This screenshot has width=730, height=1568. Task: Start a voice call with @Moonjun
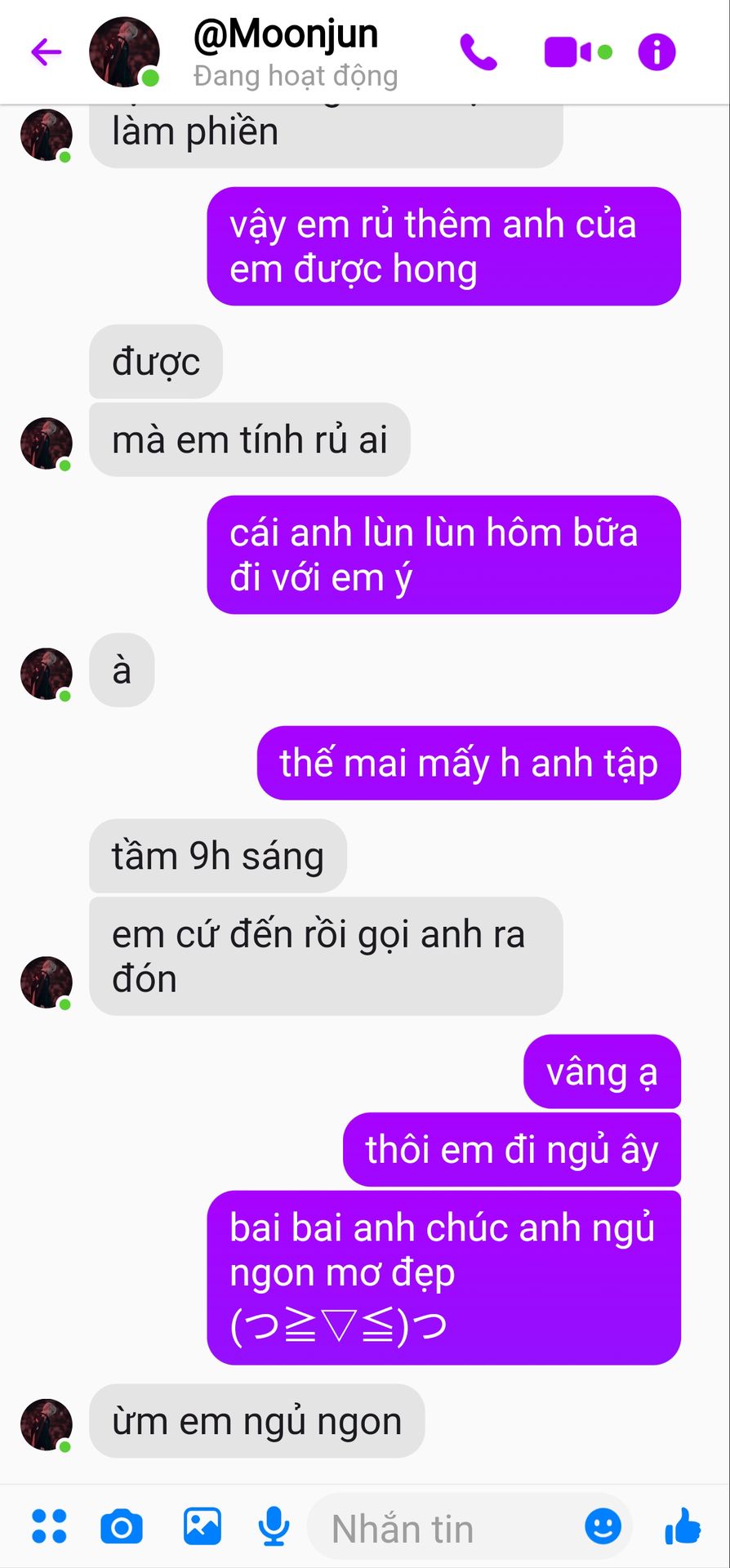479,52
